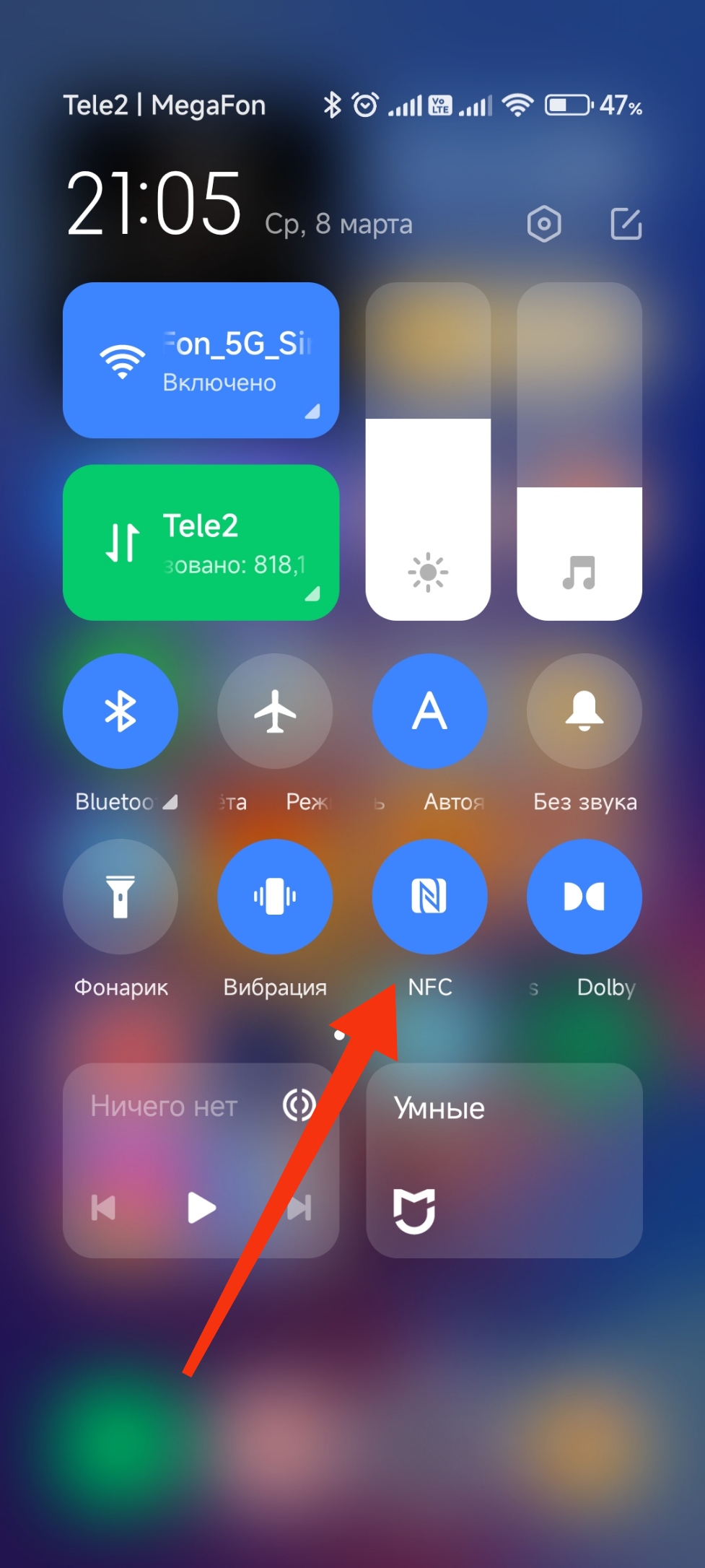
Task: Toggle the Wi-Fi tile showing Включено
Action: pos(201,360)
